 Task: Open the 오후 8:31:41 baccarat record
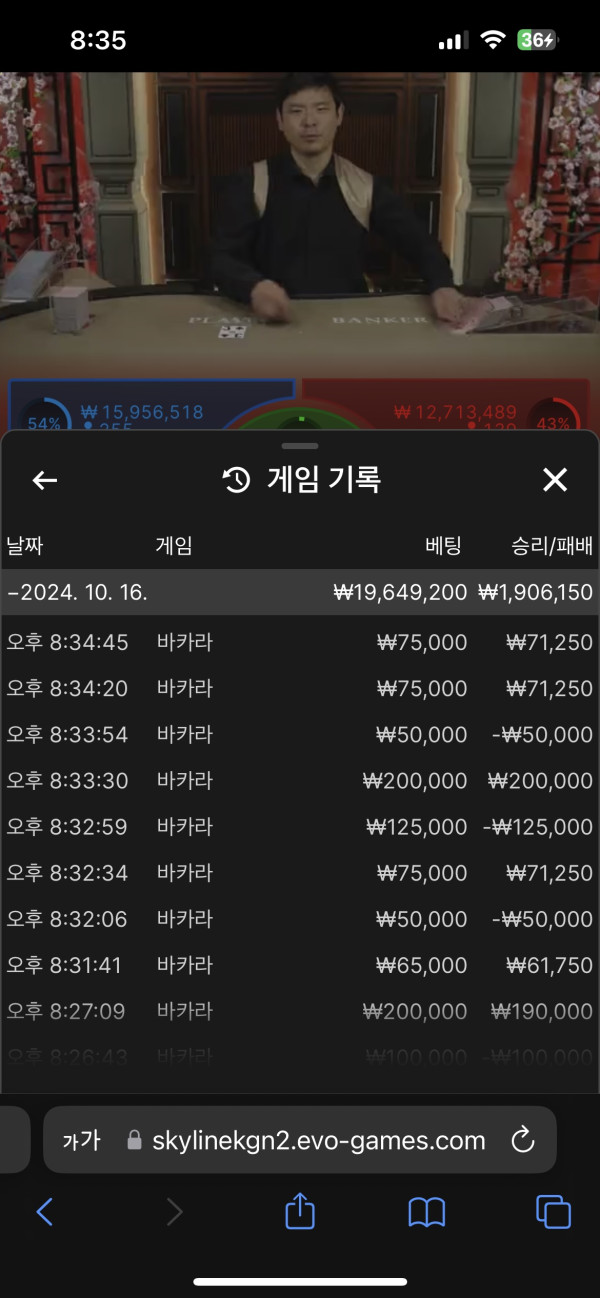300,964
